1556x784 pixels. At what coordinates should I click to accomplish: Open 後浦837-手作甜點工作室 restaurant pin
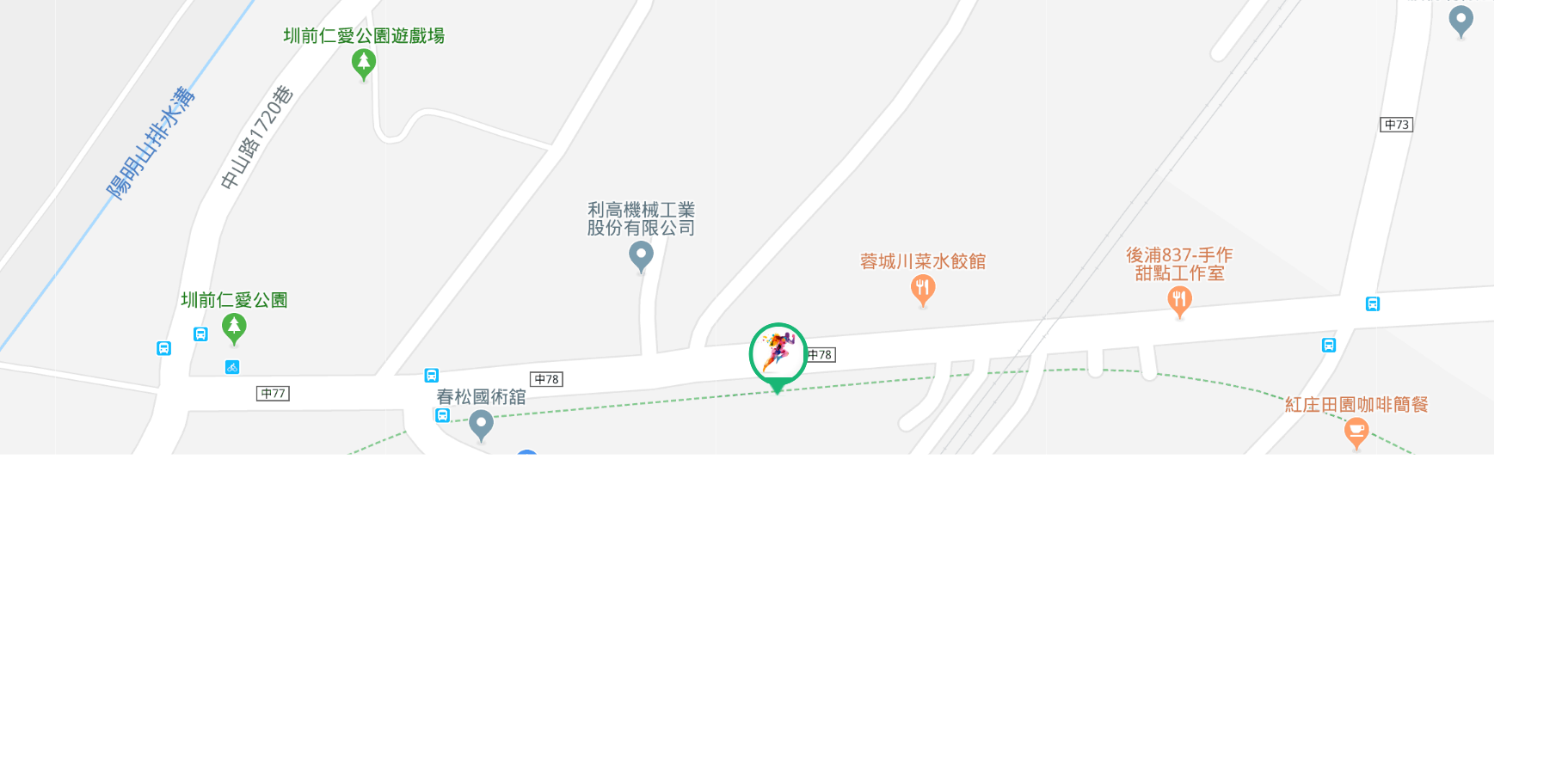(x=1179, y=301)
